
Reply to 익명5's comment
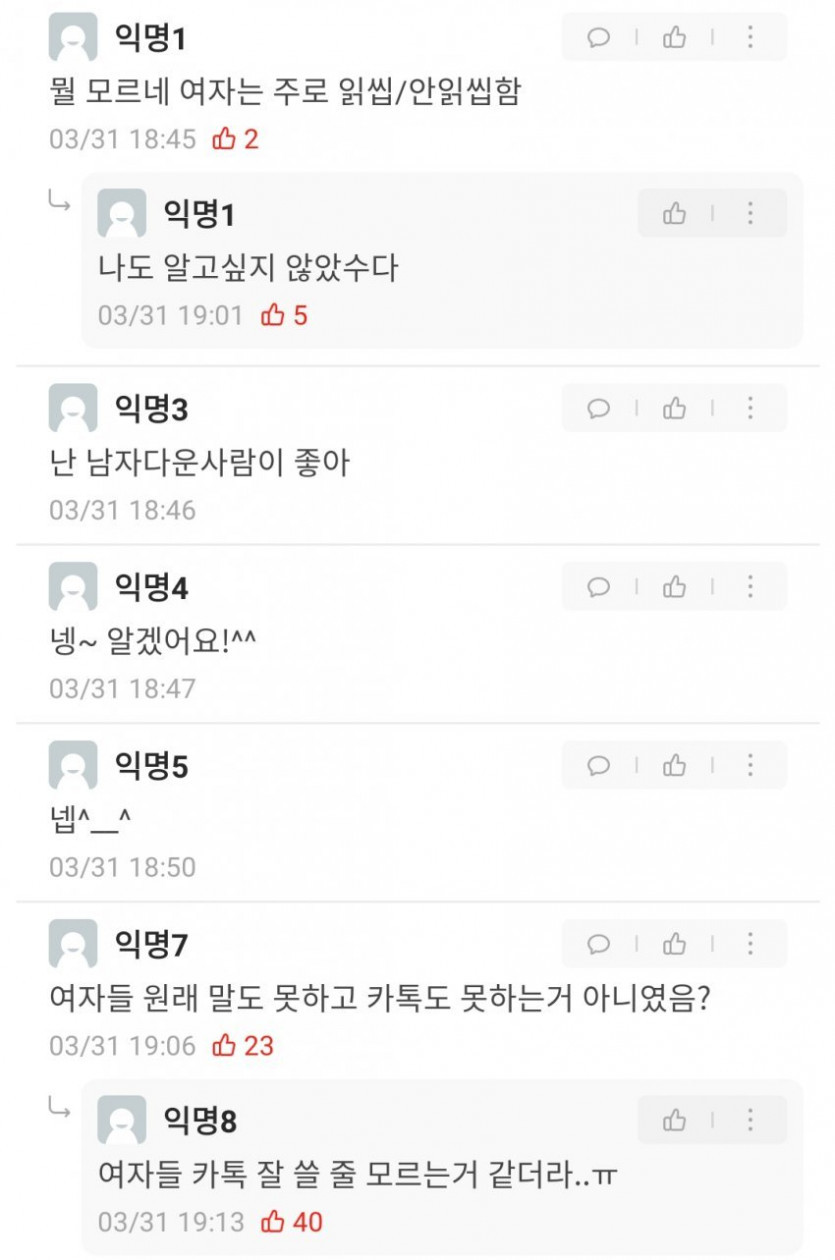[599, 766]
